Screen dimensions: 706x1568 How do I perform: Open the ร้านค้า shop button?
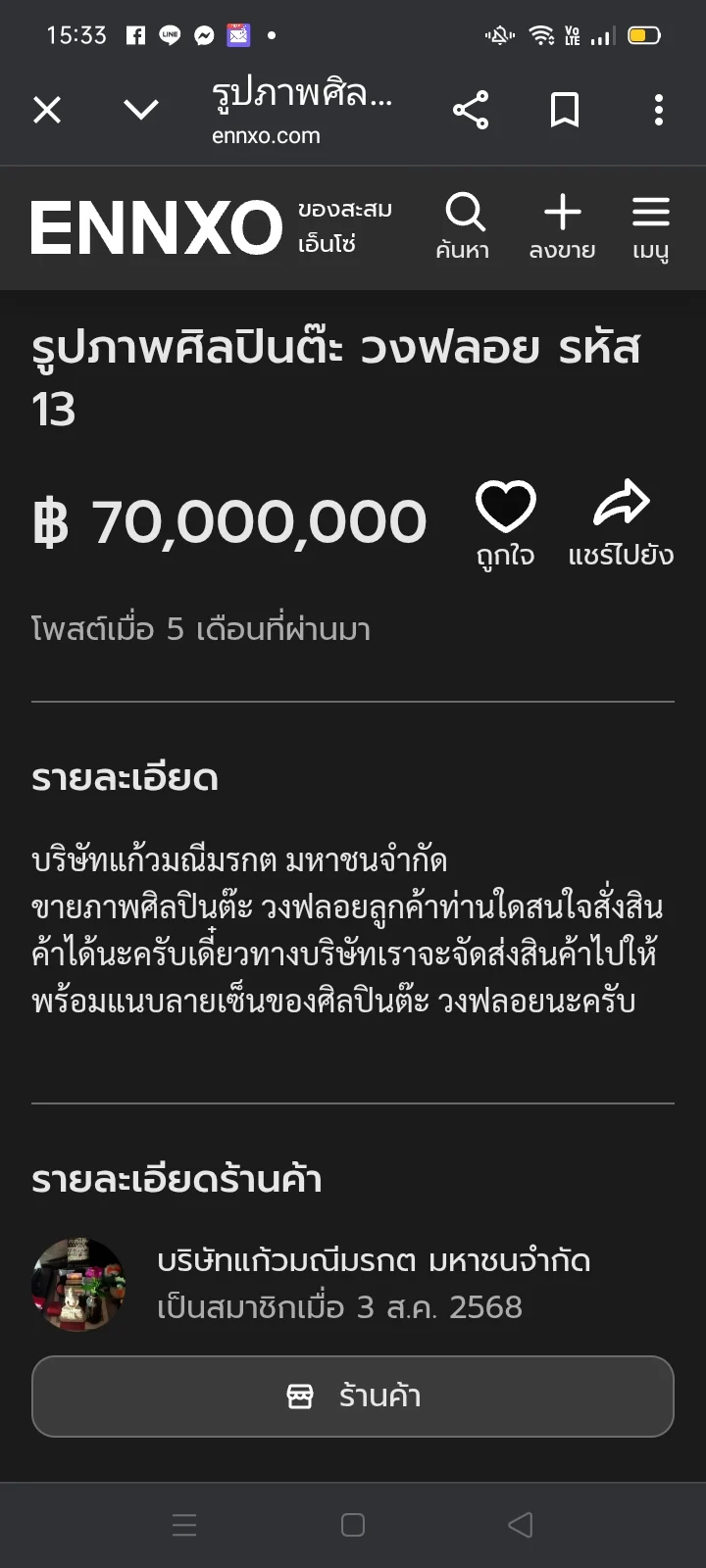(x=353, y=1396)
